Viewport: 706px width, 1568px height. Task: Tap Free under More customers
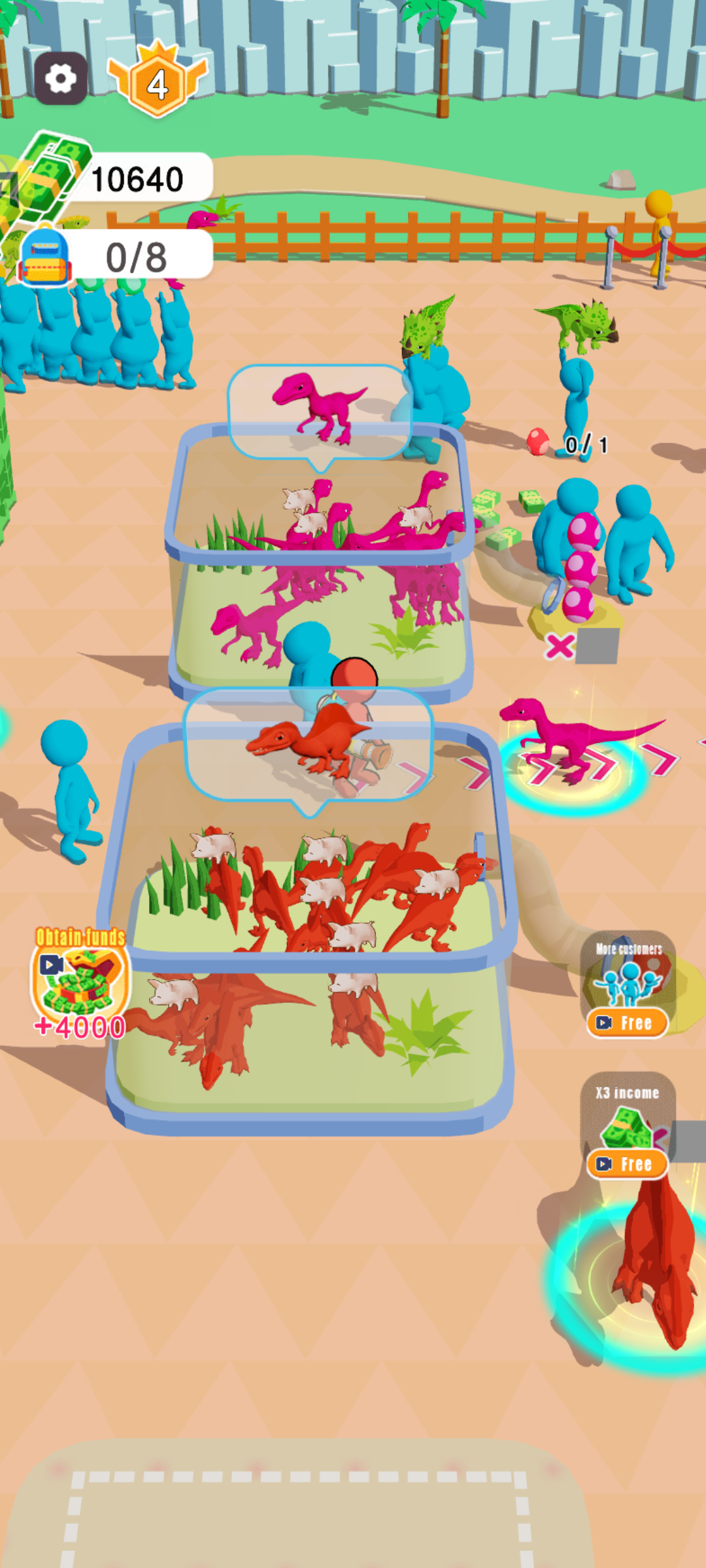pyautogui.click(x=627, y=1022)
